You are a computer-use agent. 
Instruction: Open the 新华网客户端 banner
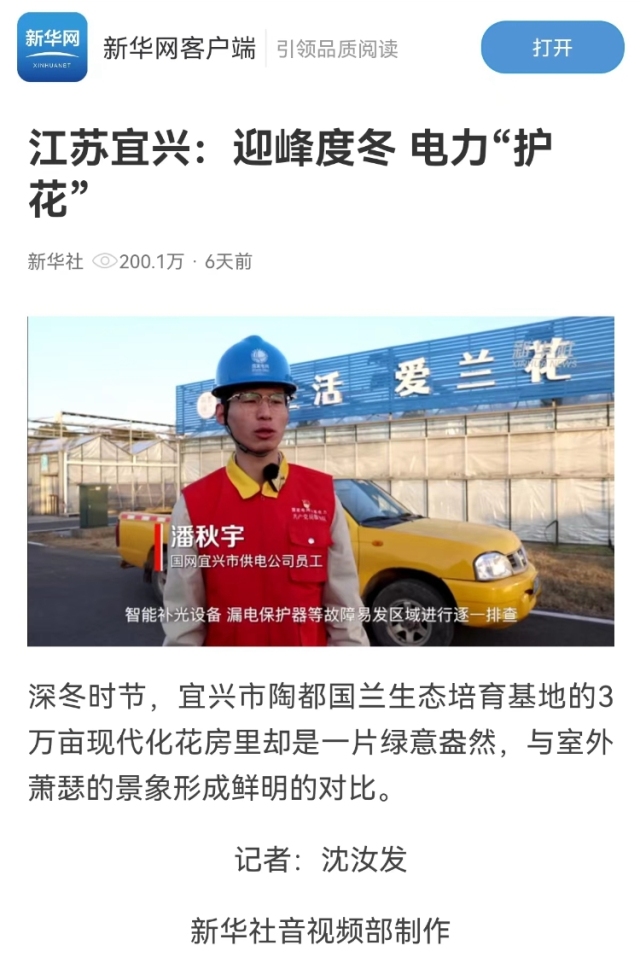click(180, 48)
